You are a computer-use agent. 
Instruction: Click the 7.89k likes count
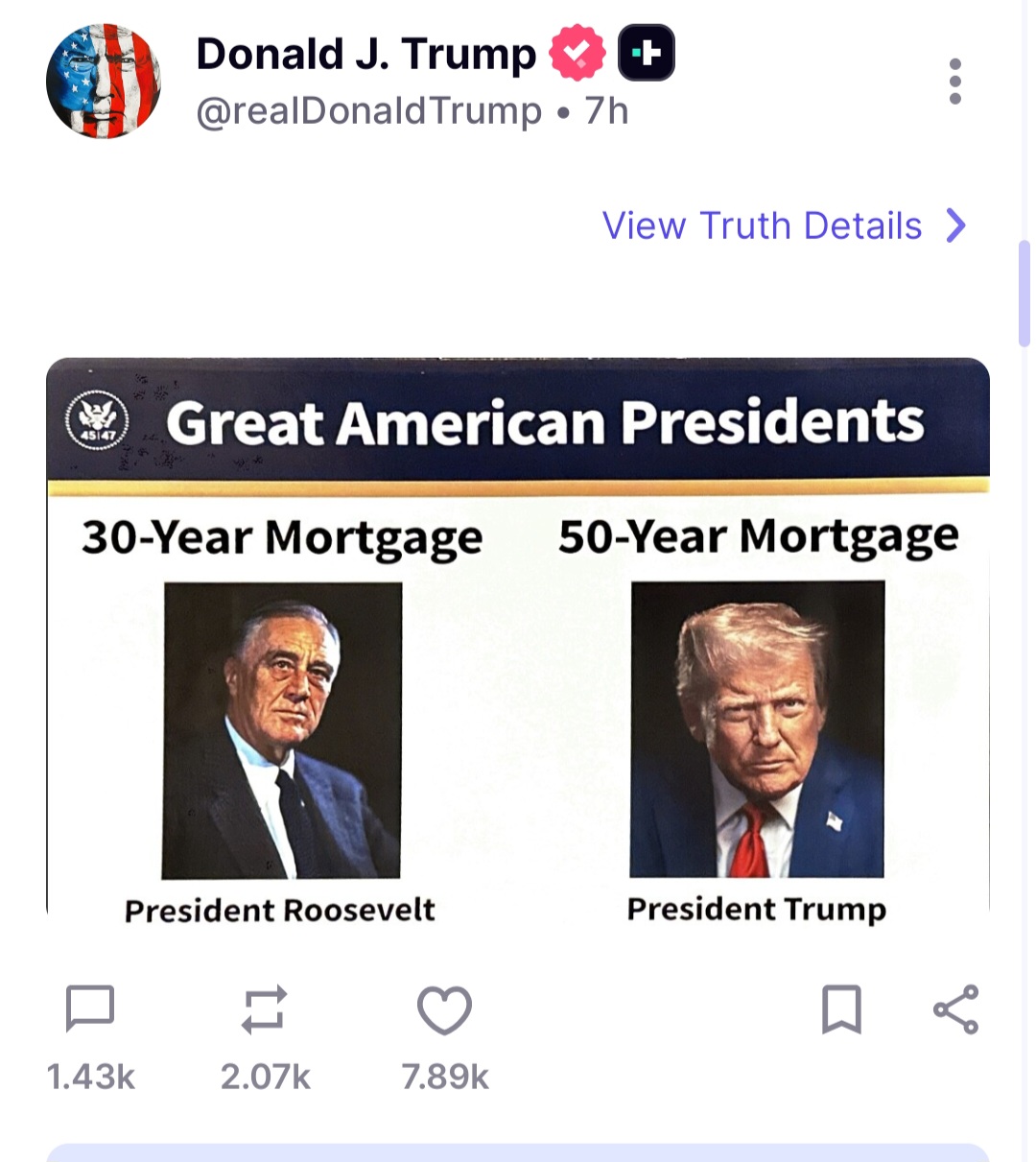pos(443,1076)
